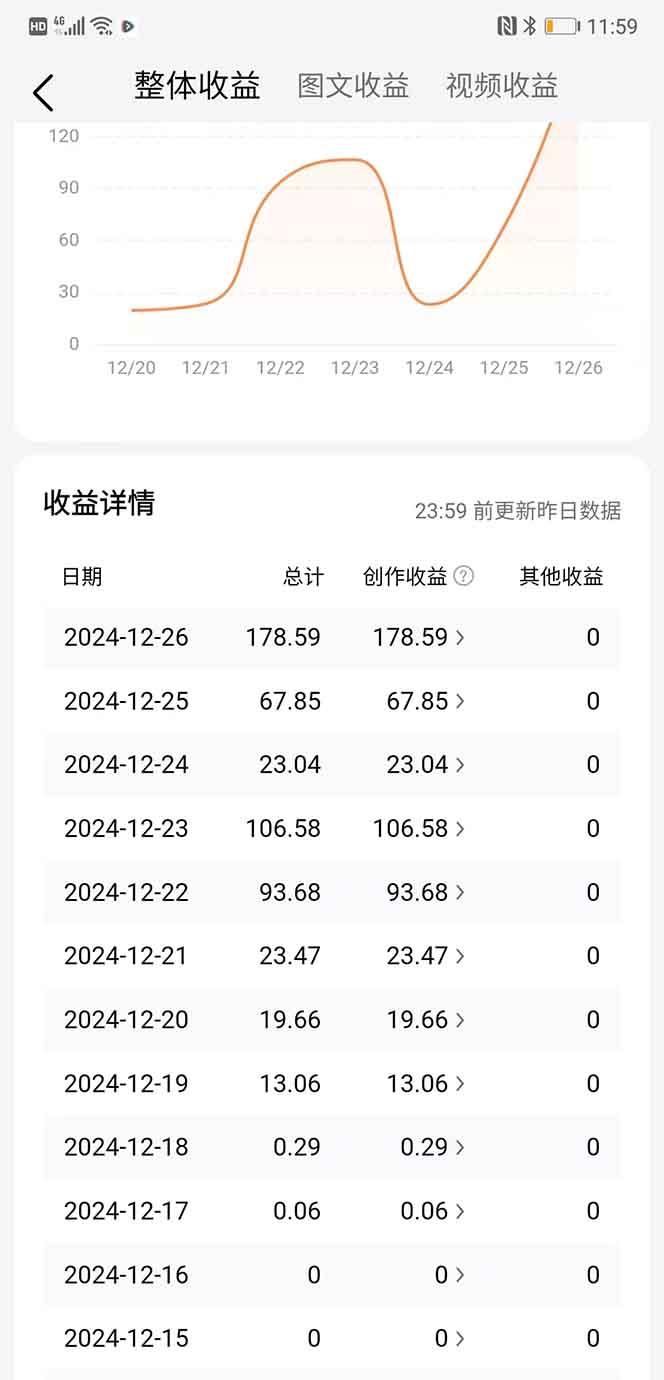Show 创作收益 details for 2024-12-22
This screenshot has height=1380, width=664.
425,892
